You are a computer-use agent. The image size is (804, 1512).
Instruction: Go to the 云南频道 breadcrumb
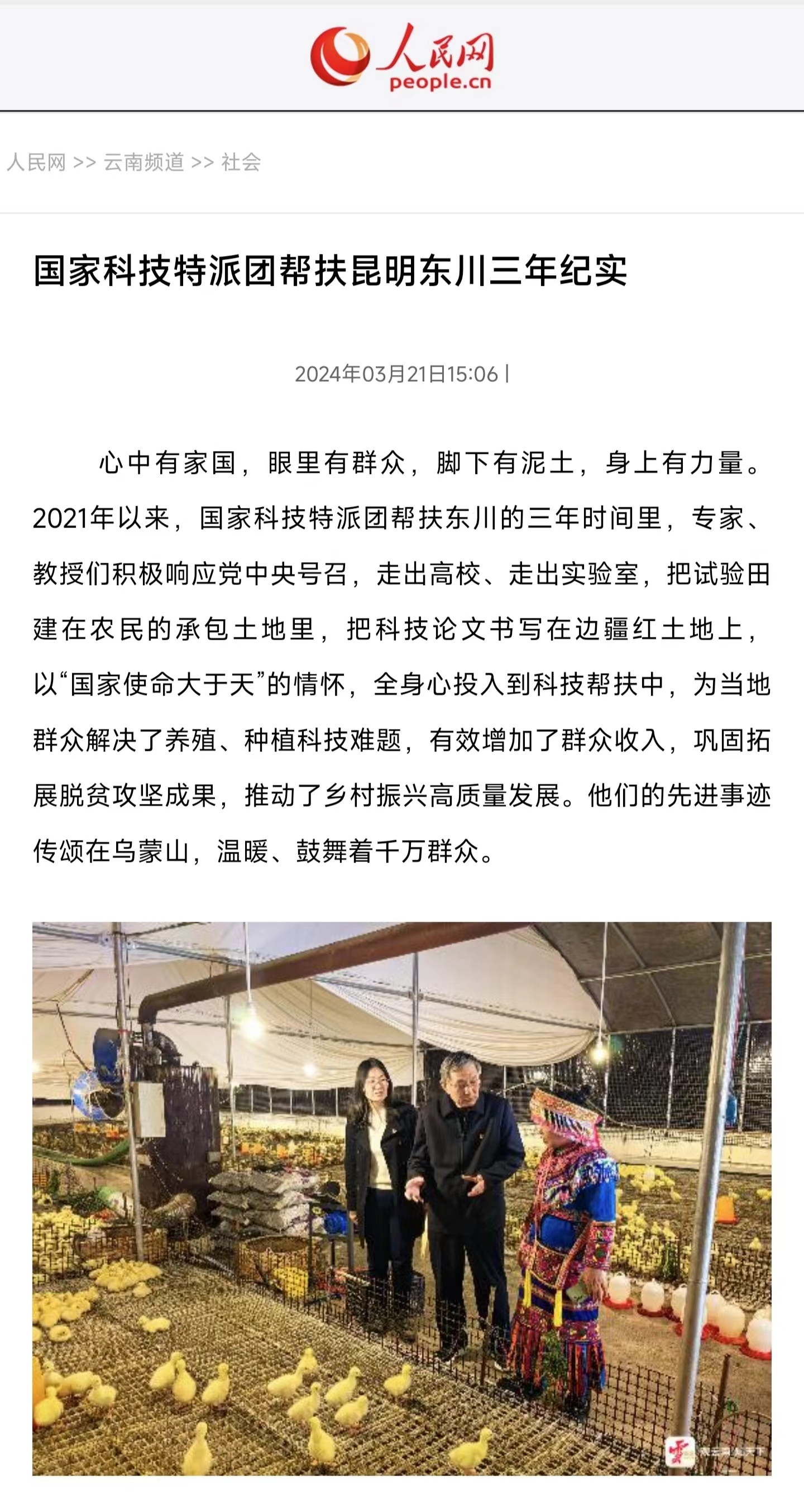[x=144, y=162]
